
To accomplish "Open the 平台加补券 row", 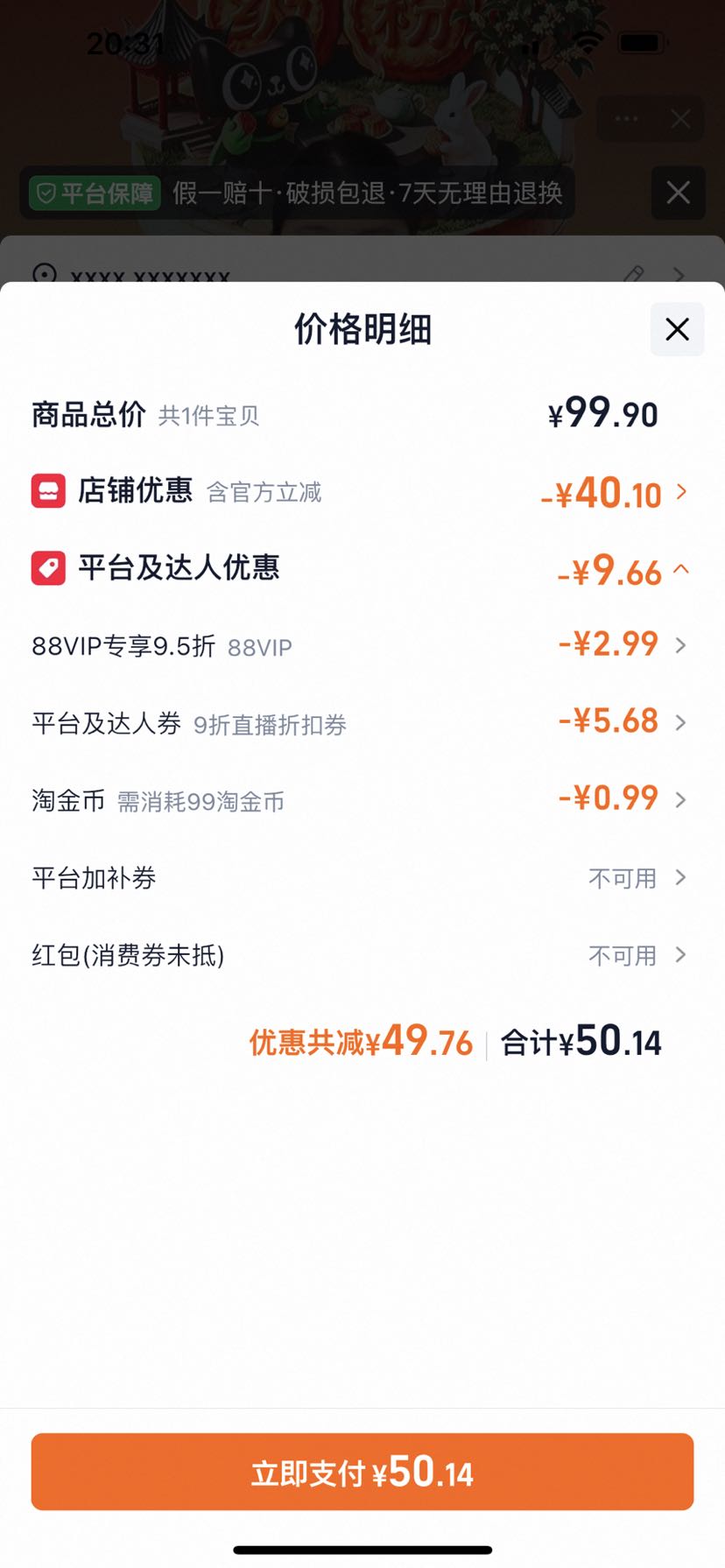I will [x=362, y=877].
